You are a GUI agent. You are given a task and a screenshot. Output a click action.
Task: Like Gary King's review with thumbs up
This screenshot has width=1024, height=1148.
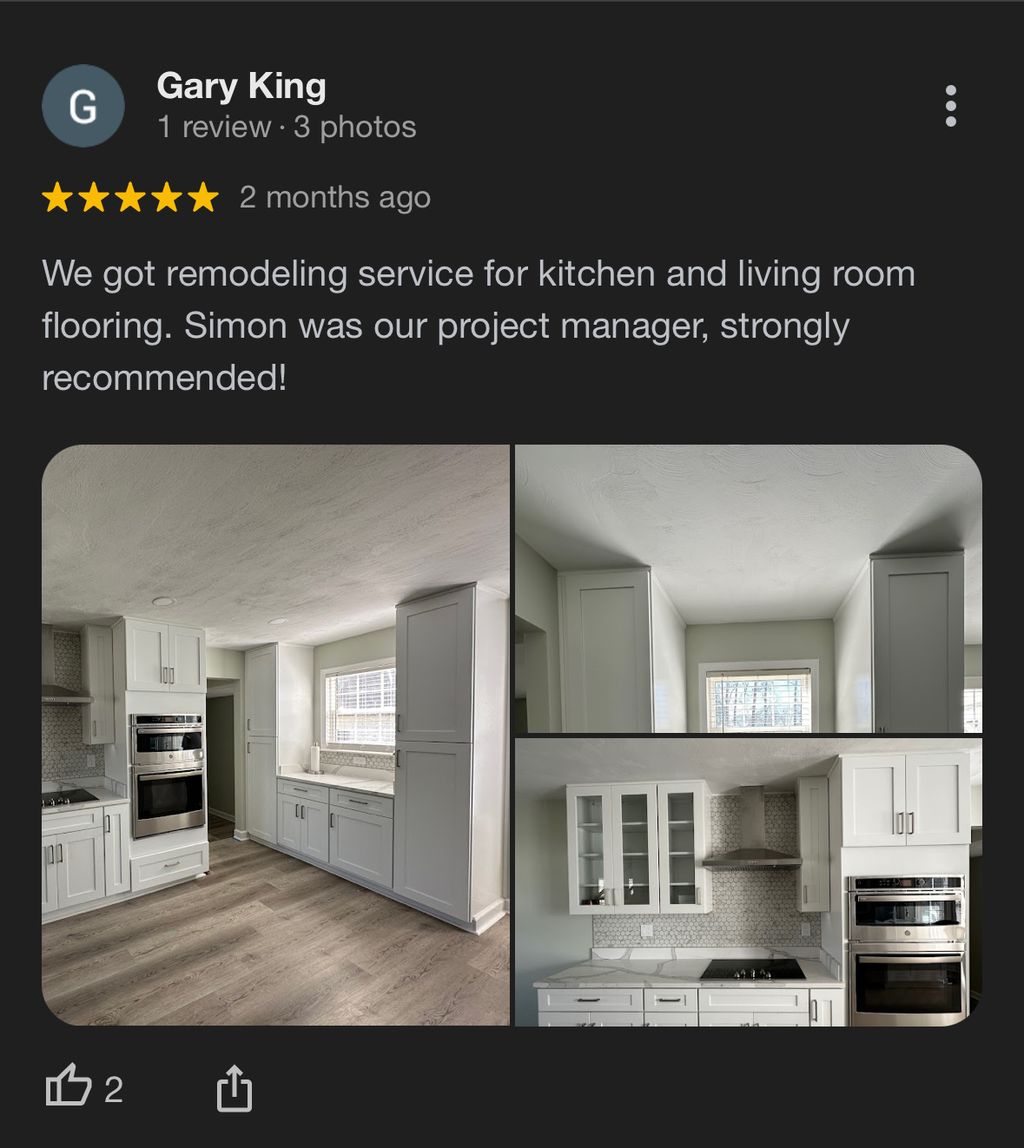click(x=69, y=1087)
